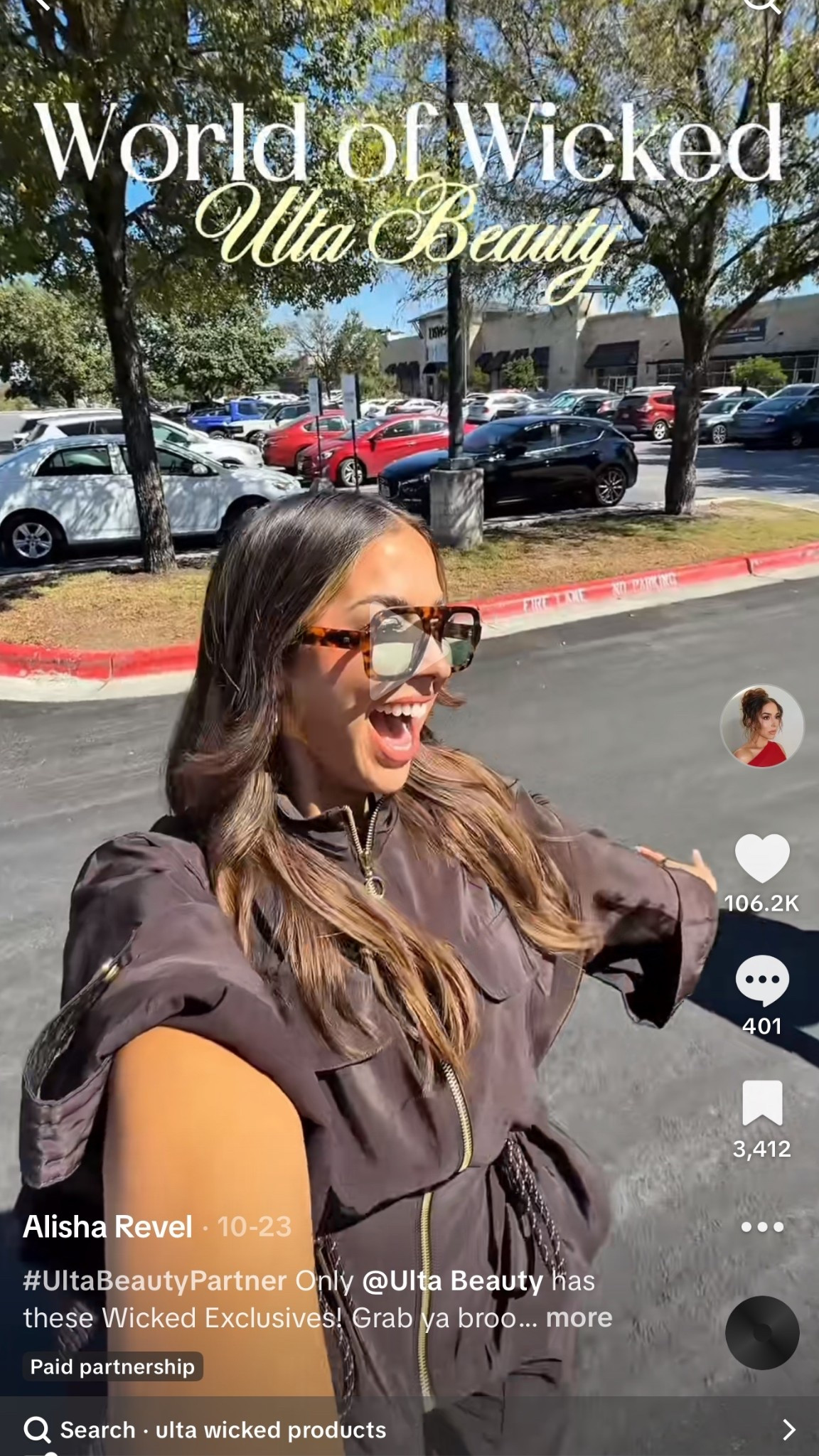
Task: Bookmark this video to favorites
Action: point(761,1103)
